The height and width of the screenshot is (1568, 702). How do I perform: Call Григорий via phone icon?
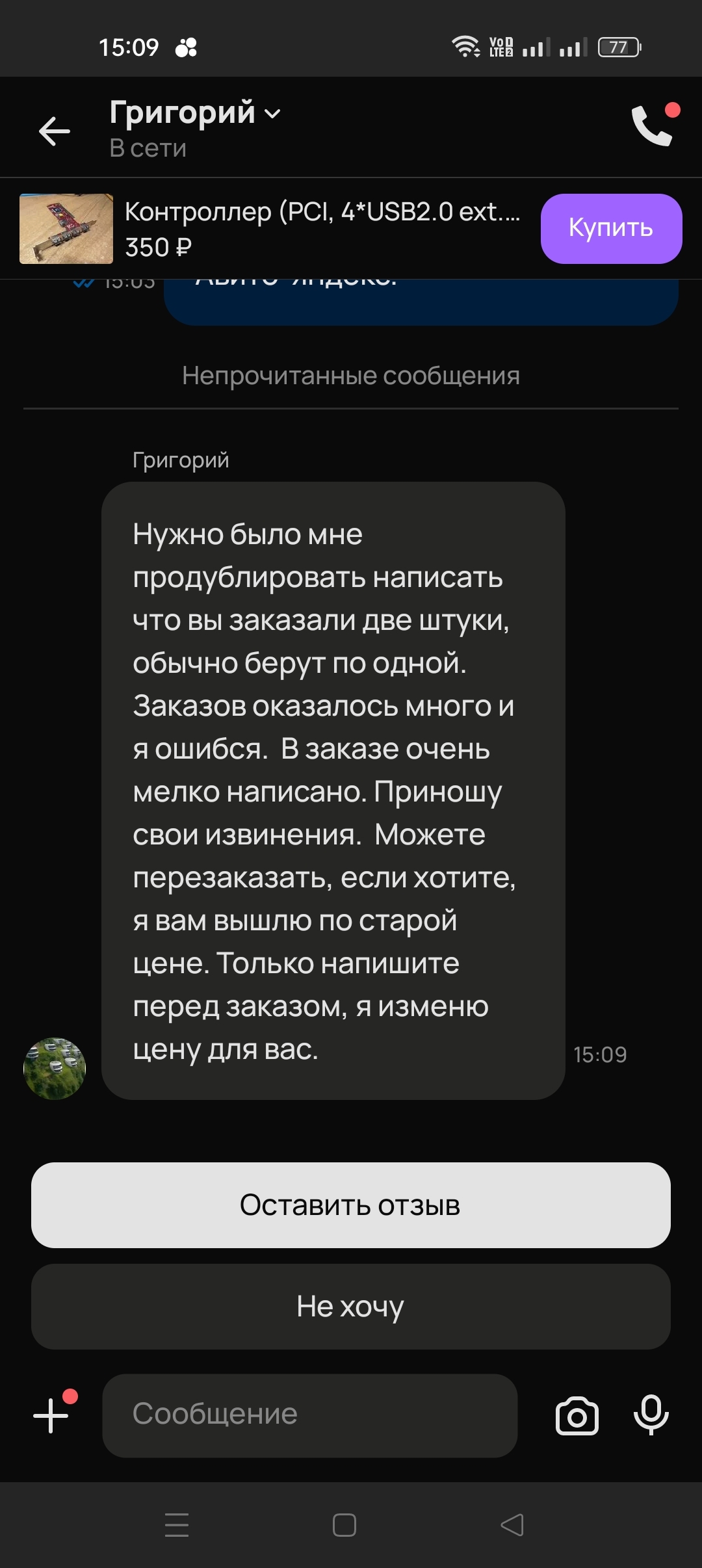coord(652,126)
